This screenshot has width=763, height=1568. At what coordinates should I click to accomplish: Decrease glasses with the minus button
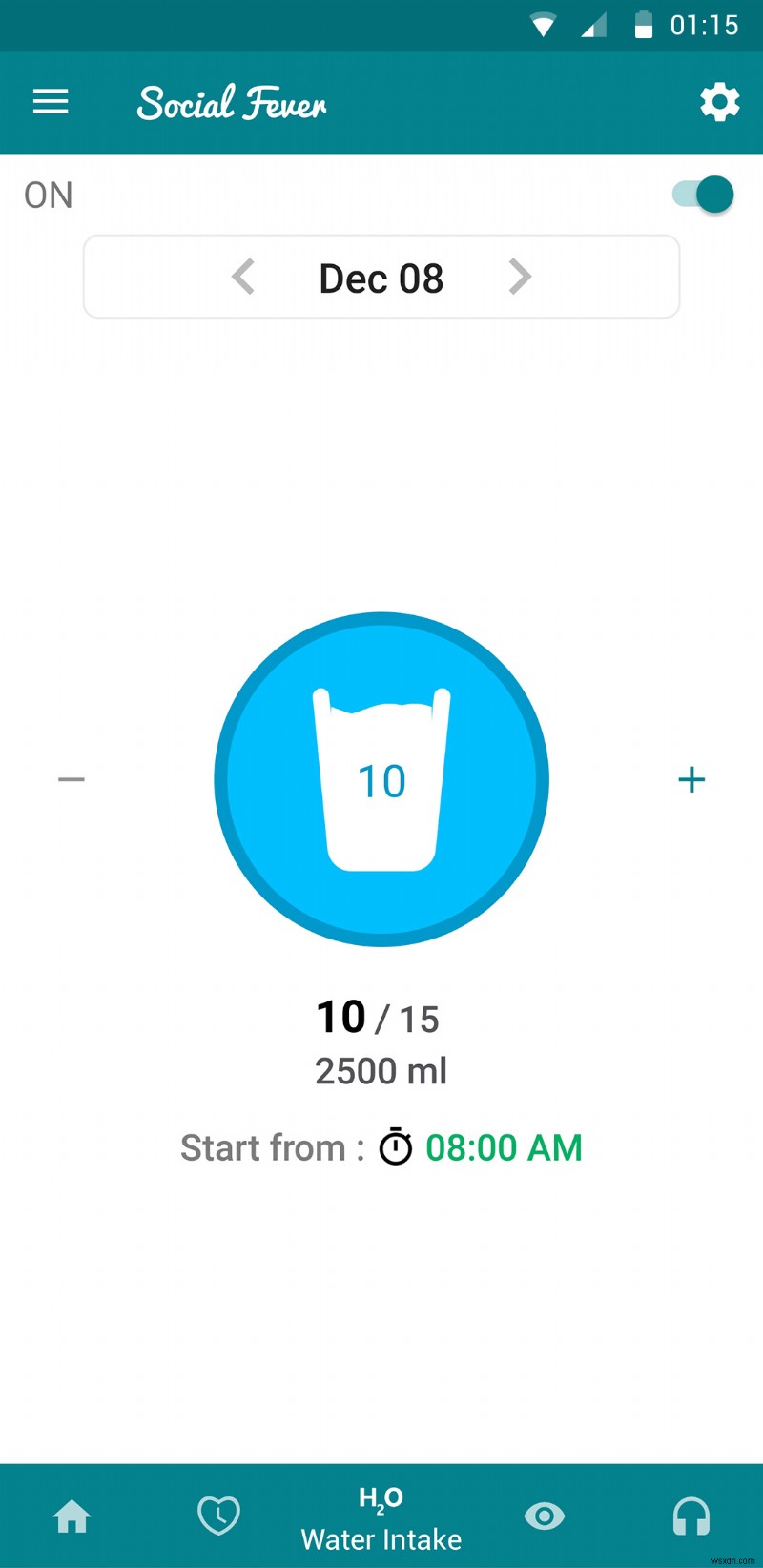(x=71, y=779)
